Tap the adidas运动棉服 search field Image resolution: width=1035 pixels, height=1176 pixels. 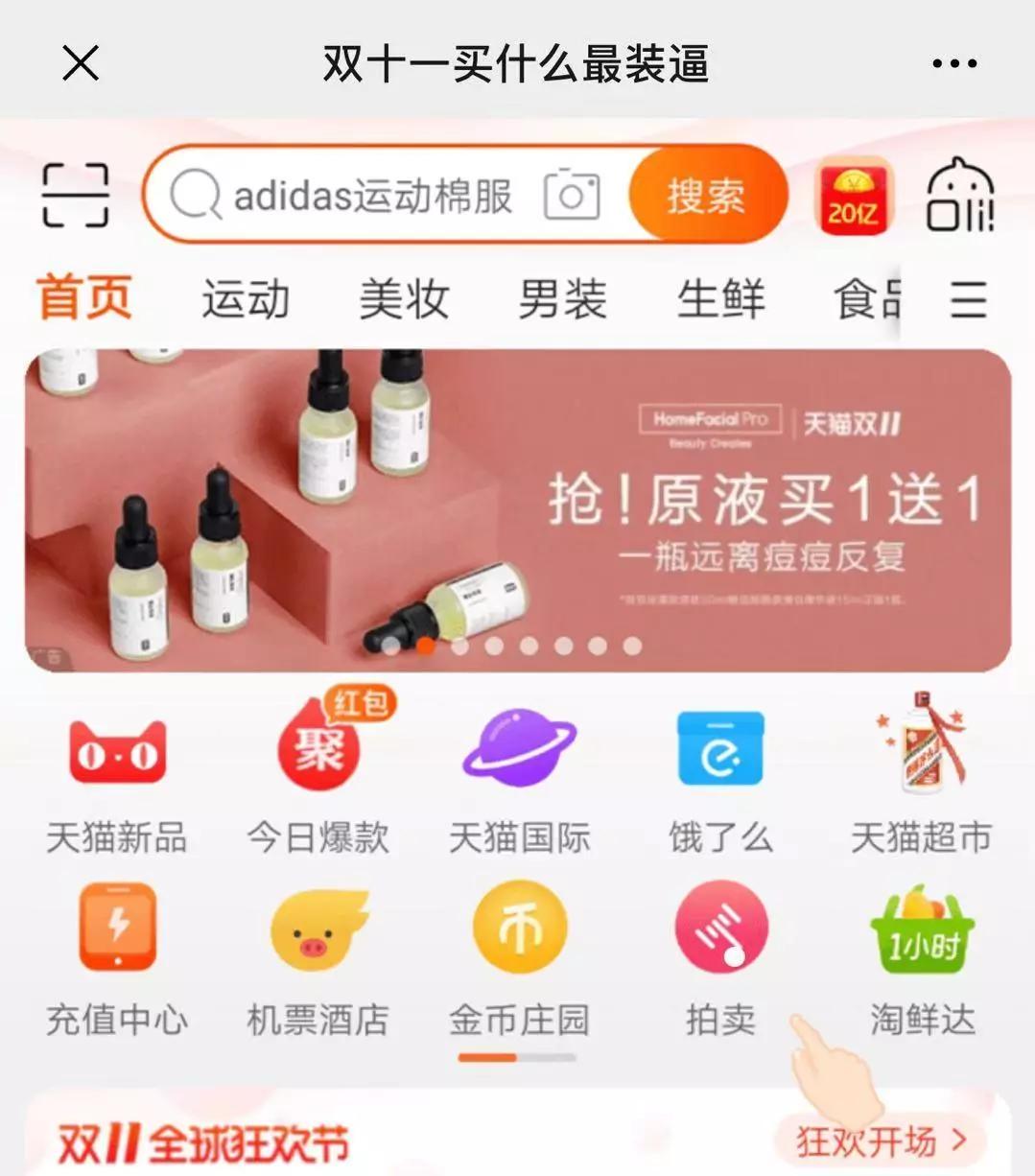(374, 197)
